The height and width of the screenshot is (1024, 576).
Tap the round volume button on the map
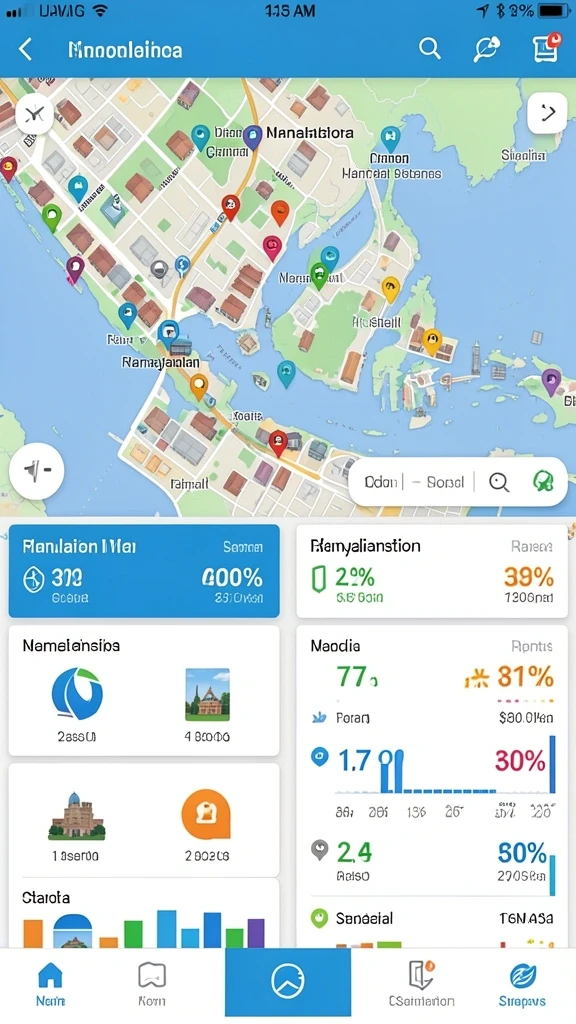[x=37, y=471]
